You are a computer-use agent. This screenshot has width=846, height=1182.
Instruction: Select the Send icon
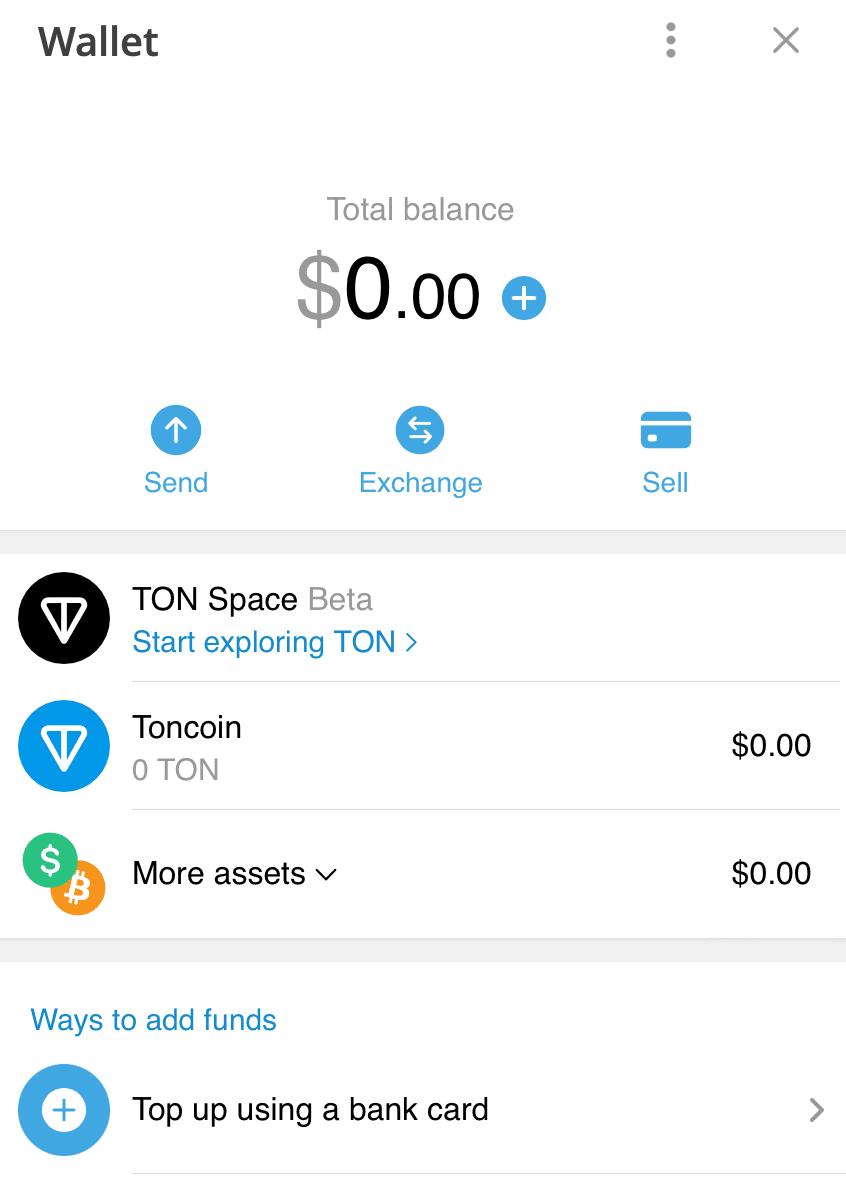176,429
